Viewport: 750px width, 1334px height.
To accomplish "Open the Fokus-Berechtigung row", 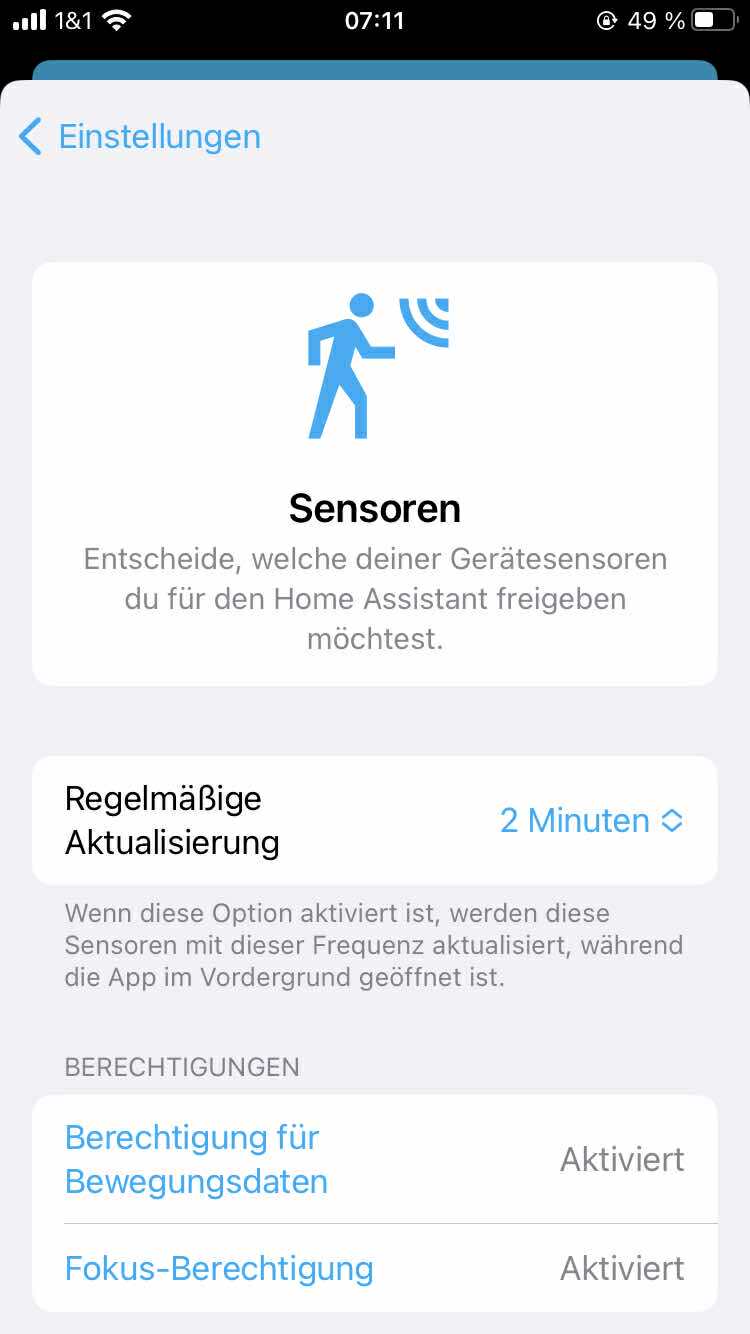I will click(374, 1269).
